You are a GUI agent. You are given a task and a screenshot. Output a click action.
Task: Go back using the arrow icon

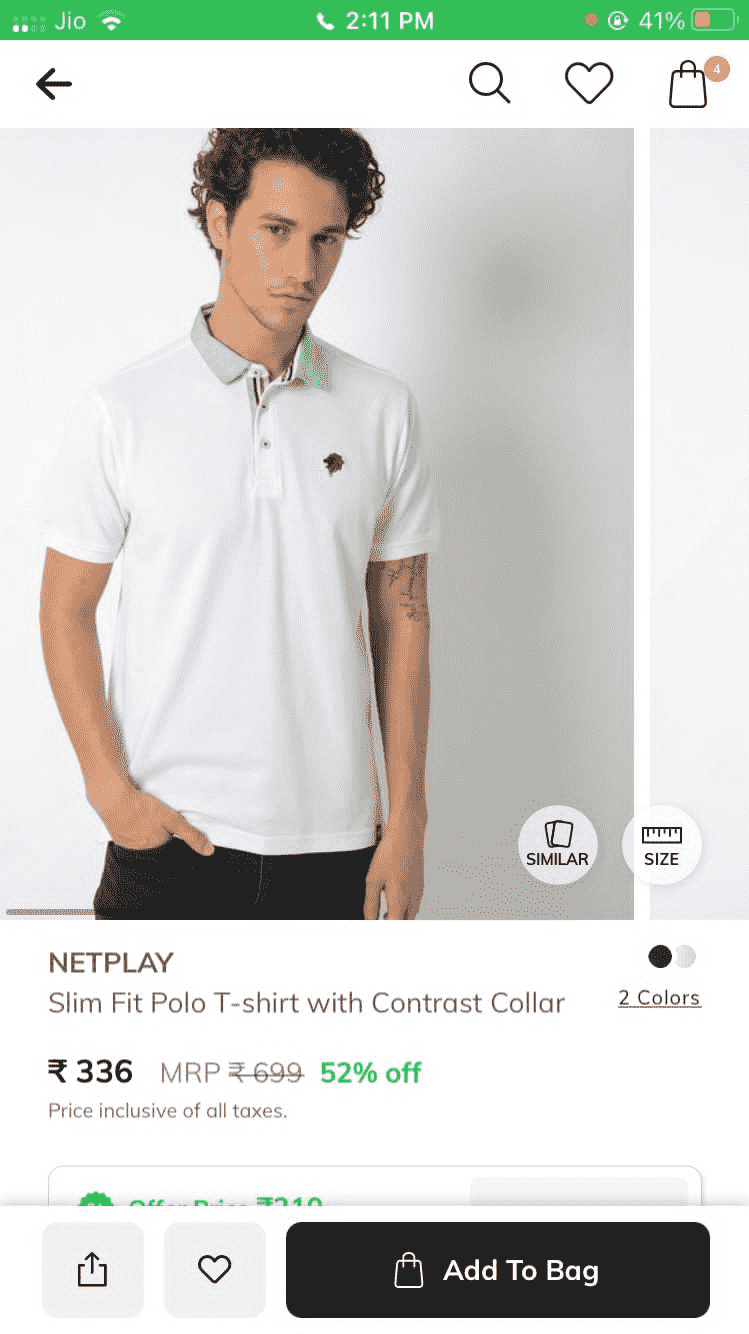point(54,84)
